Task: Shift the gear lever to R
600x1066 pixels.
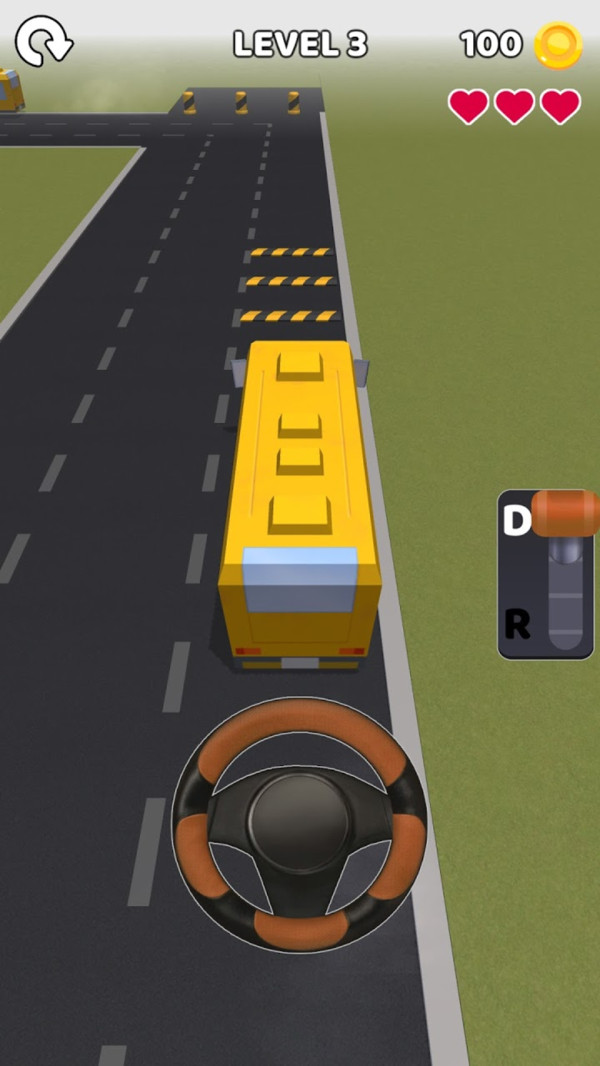Action: pyautogui.click(x=518, y=625)
